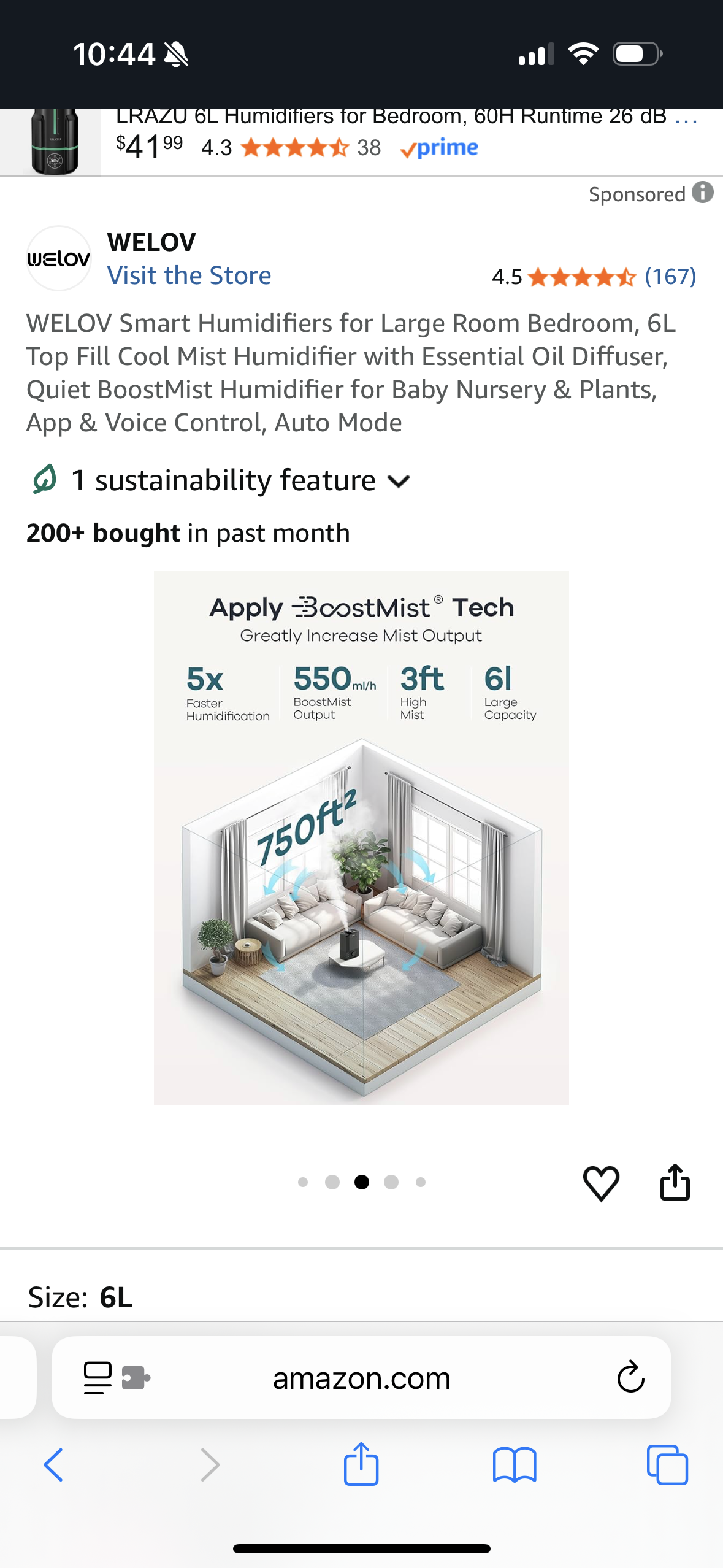Open the Sponsored info icon
Image resolution: width=723 pixels, height=1568 pixels.
pyautogui.click(x=702, y=193)
